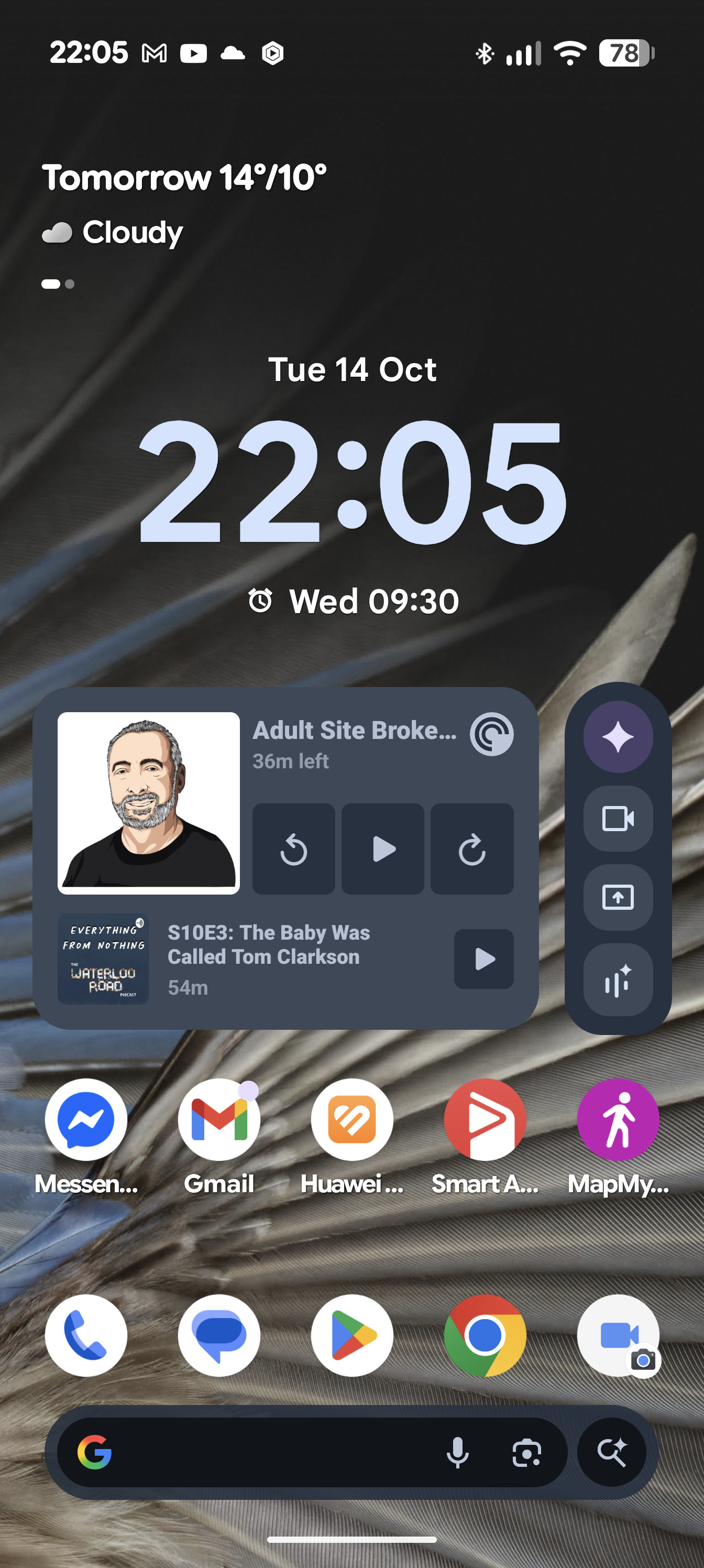Launch the MapMy walking app

click(618, 1119)
